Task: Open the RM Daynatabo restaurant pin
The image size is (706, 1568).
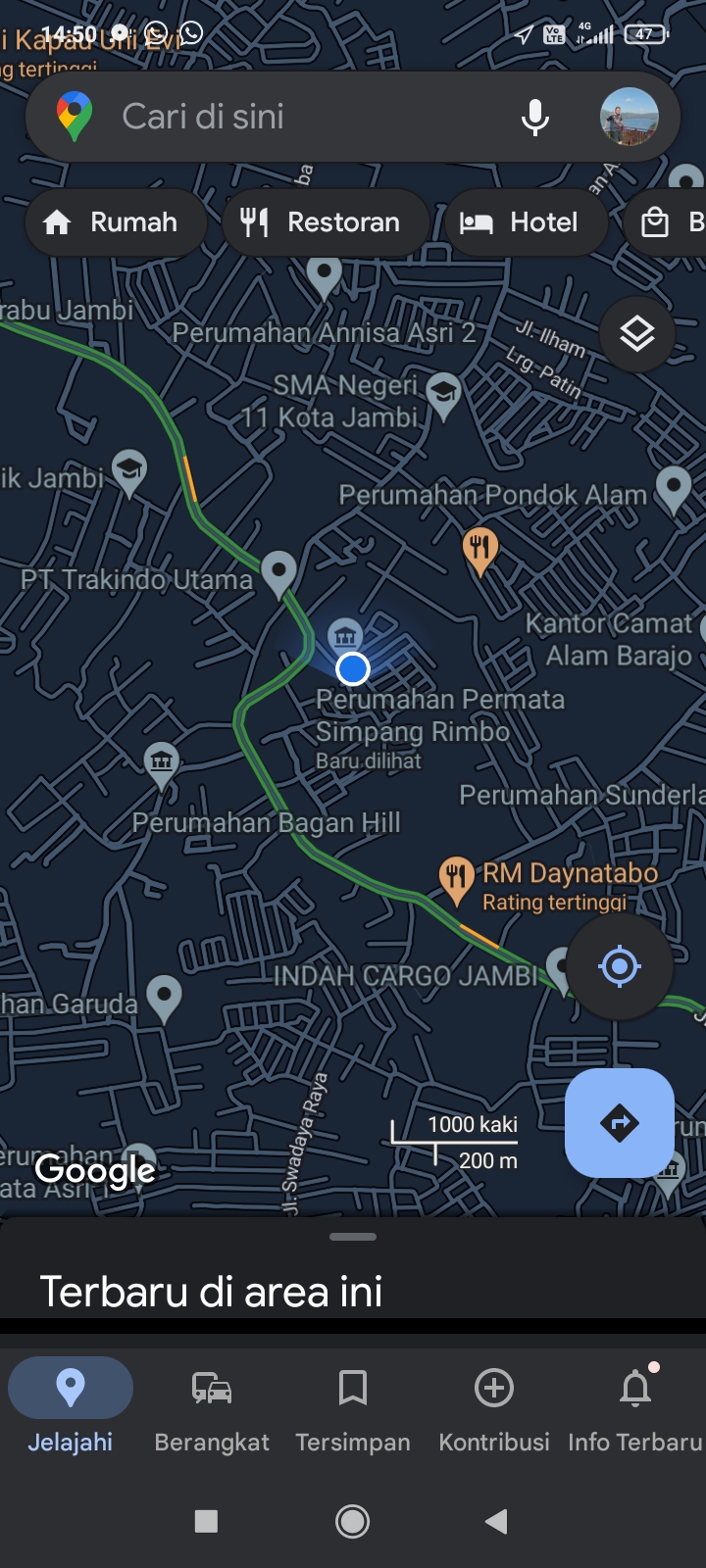Action: tap(456, 876)
